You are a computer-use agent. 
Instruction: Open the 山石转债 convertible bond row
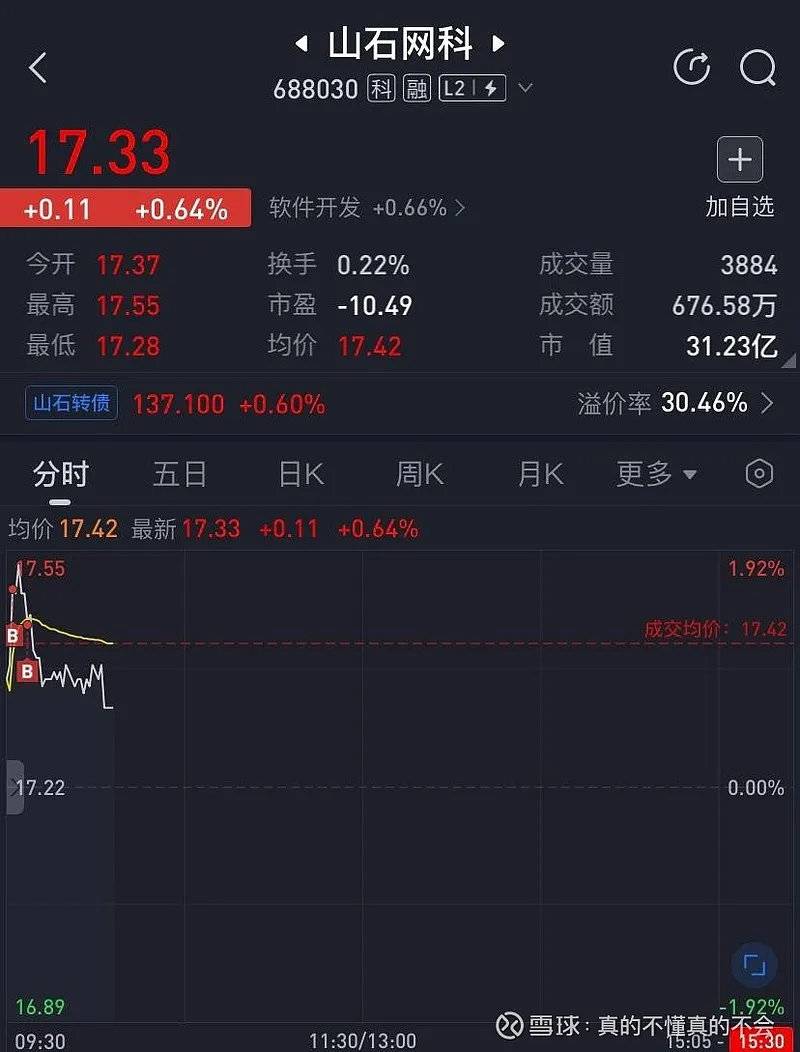pyautogui.click(x=400, y=404)
